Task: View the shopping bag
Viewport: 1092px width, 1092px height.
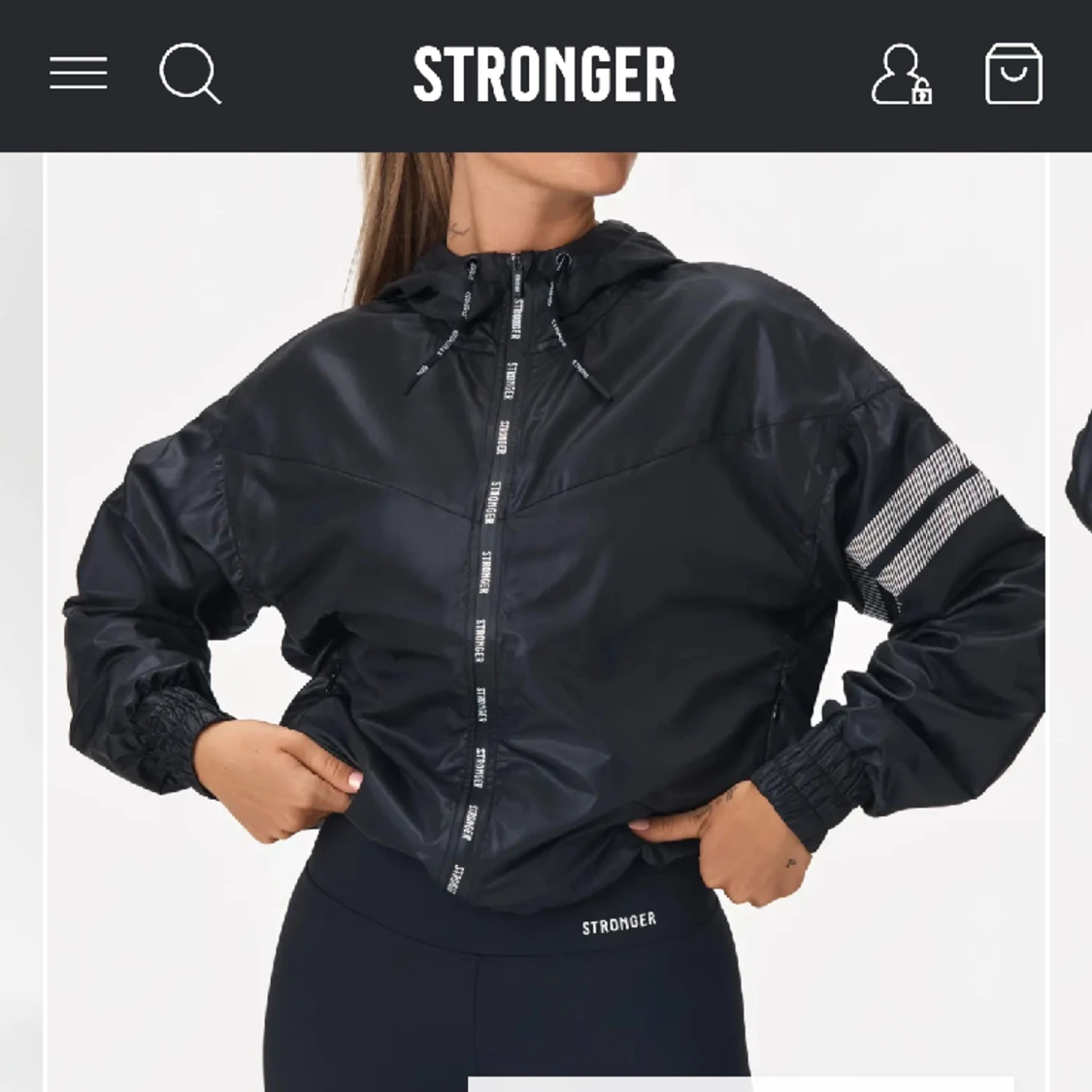Action: [1013, 74]
